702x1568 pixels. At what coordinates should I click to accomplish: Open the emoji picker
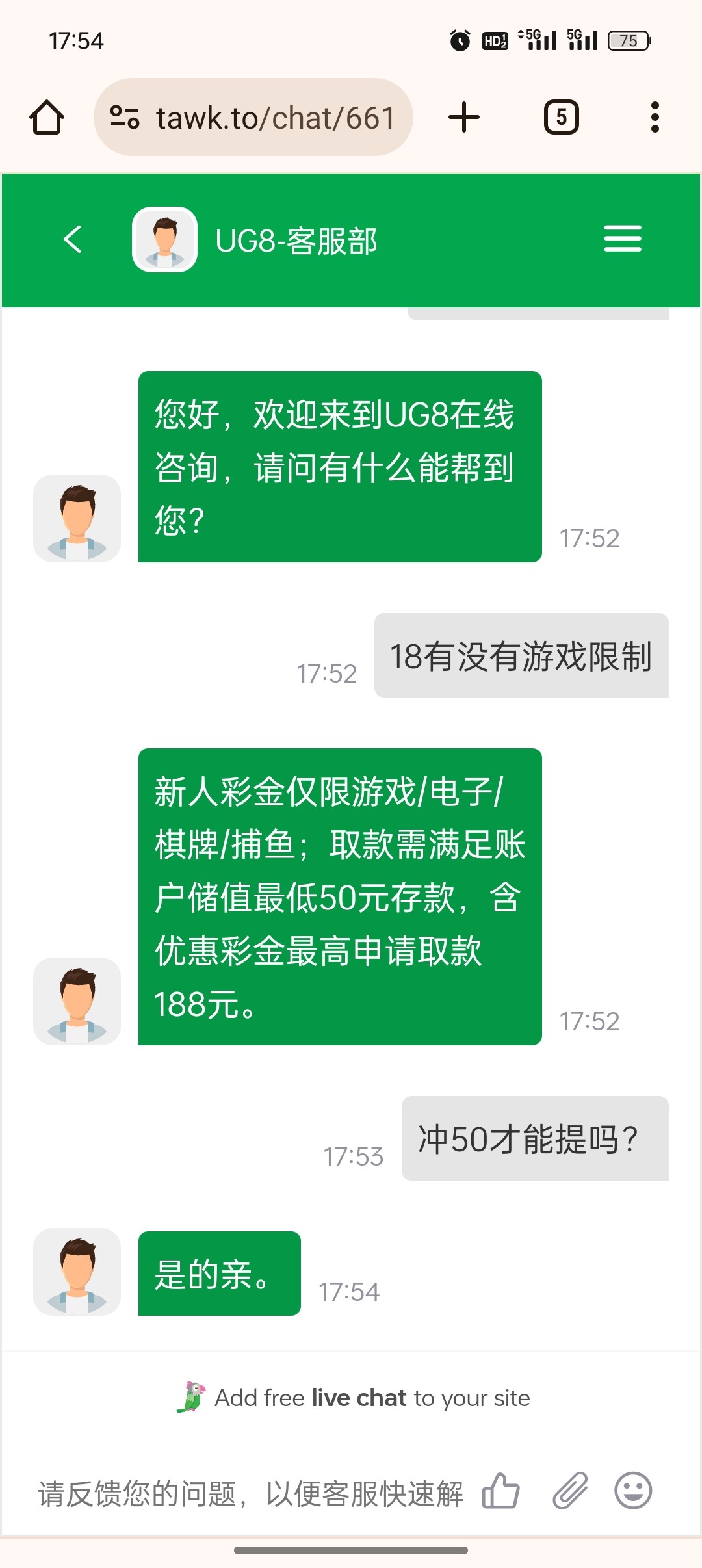tap(633, 1491)
